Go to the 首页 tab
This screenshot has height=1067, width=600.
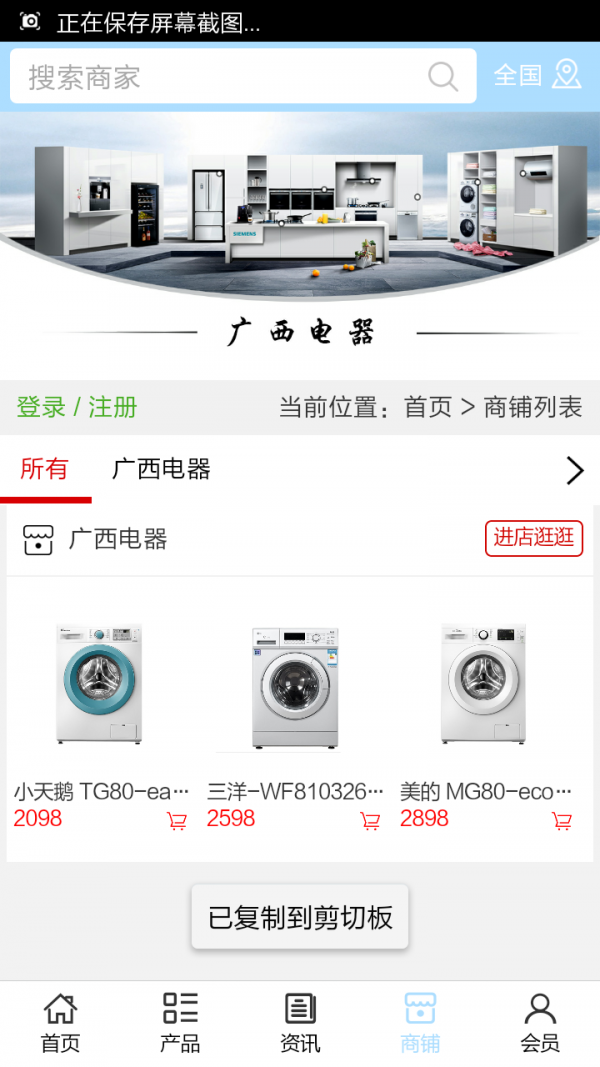(60, 1023)
